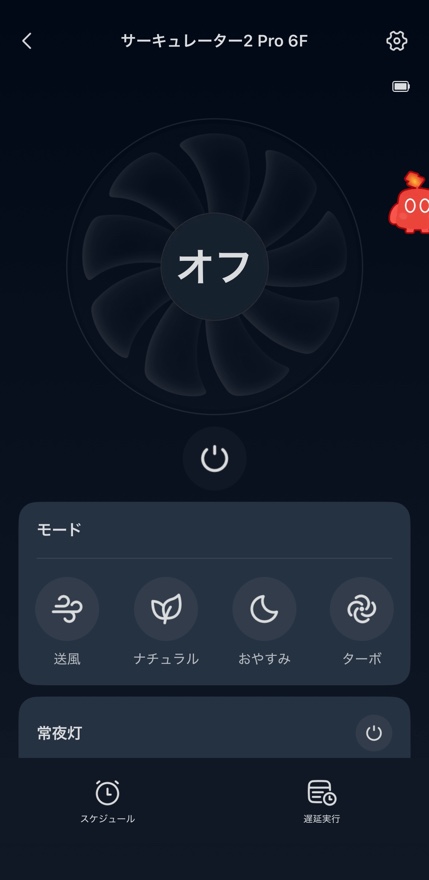The image size is (429, 880).
Task: Toggle the 常夜灯 night light power
Action: pyautogui.click(x=374, y=733)
